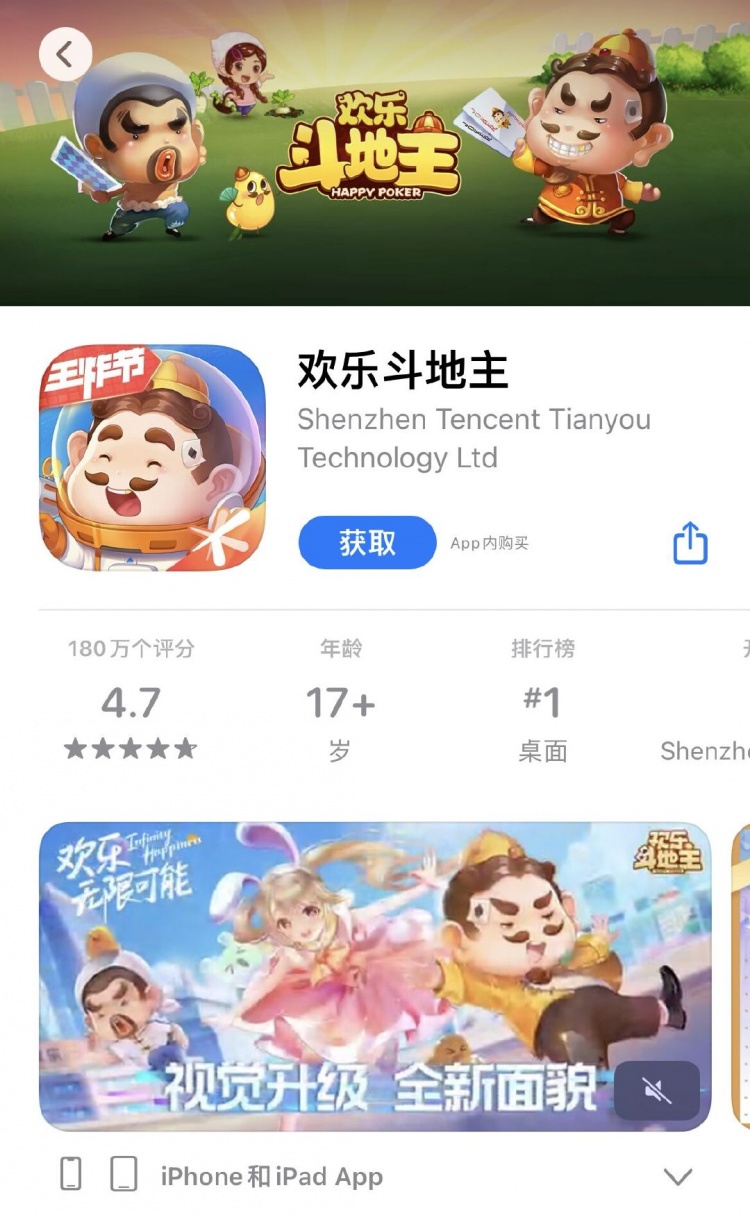Tap the 获取 button to download
Image resolution: width=750 pixels, height=1215 pixels.
click(x=367, y=543)
